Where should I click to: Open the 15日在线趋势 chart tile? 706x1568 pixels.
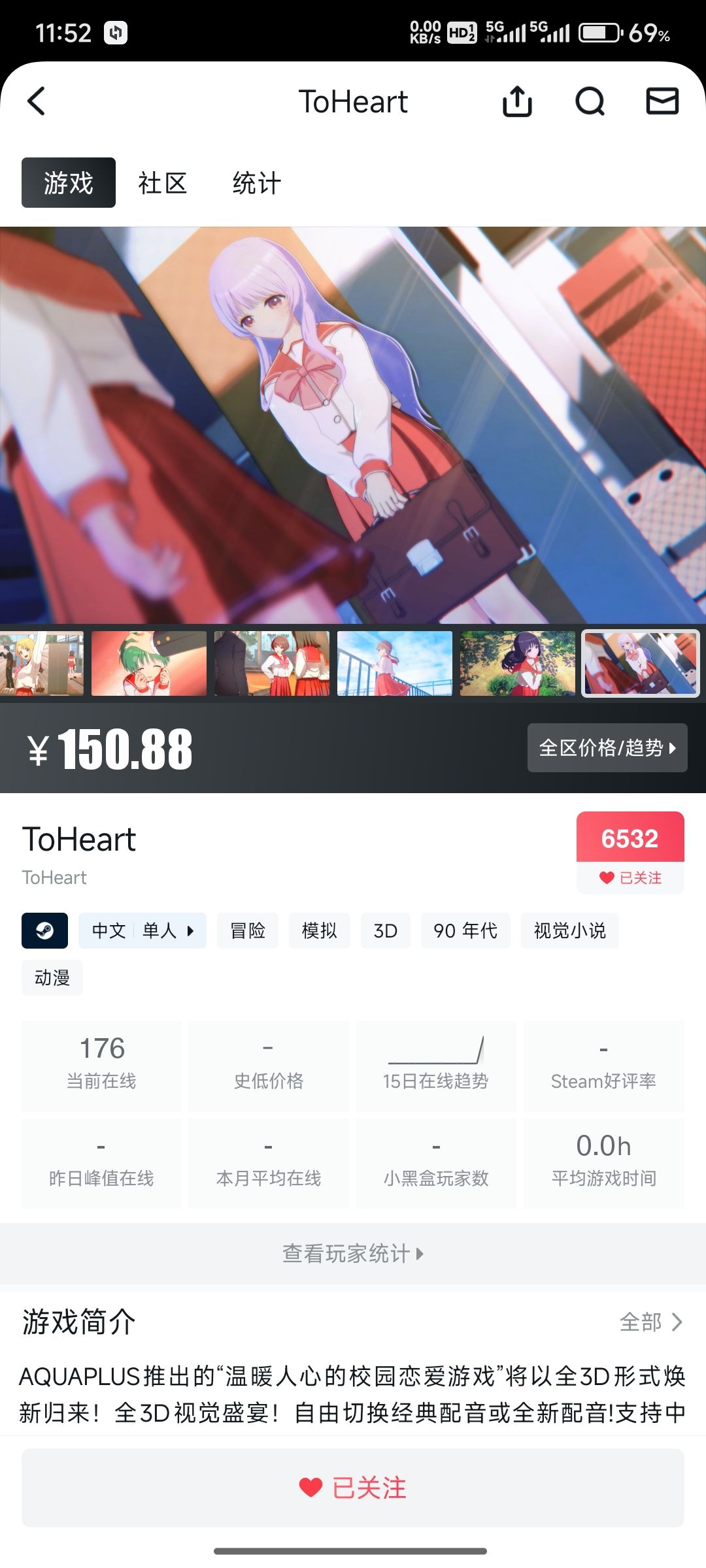436,1066
